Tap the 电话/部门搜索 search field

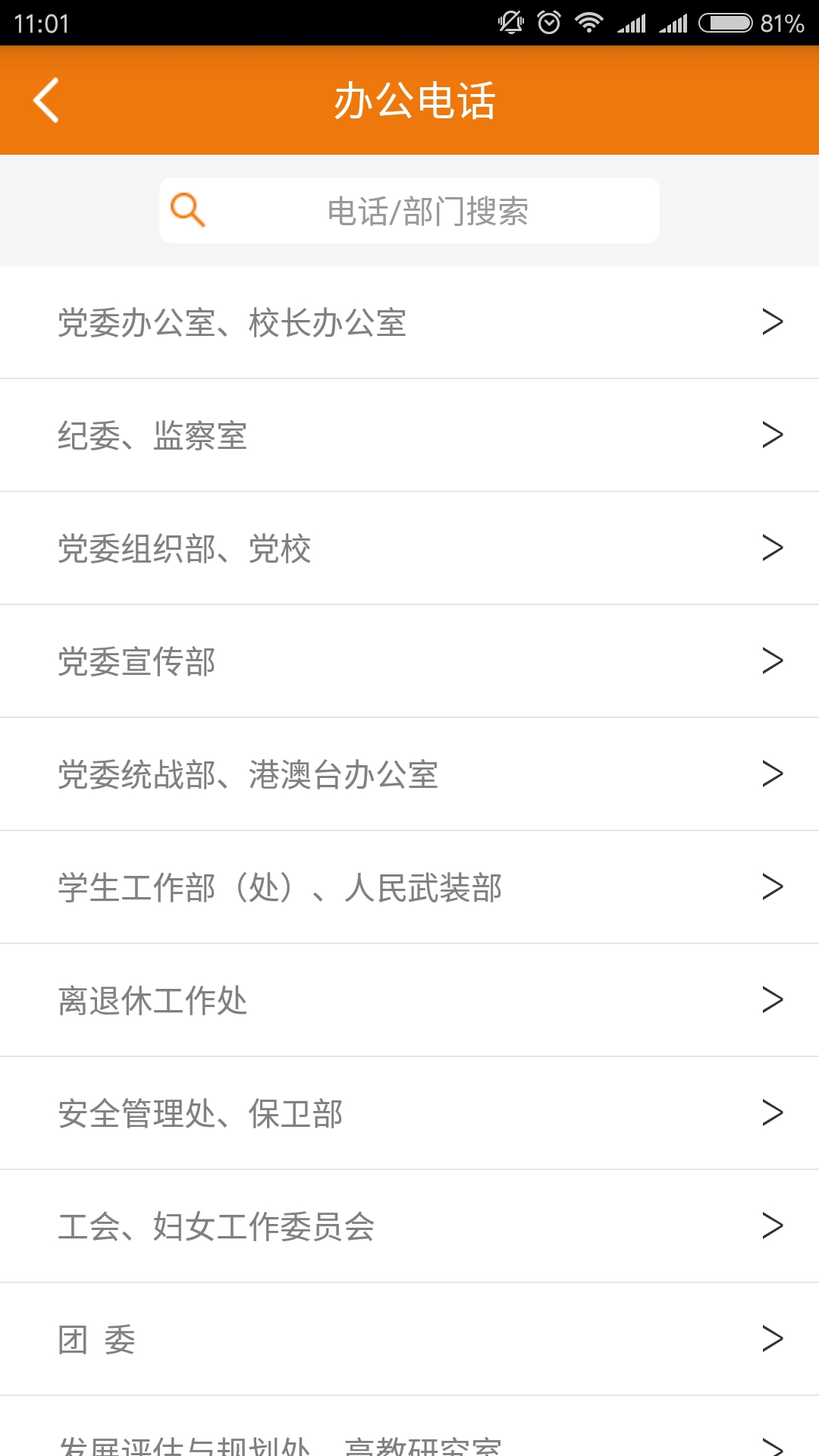[409, 210]
